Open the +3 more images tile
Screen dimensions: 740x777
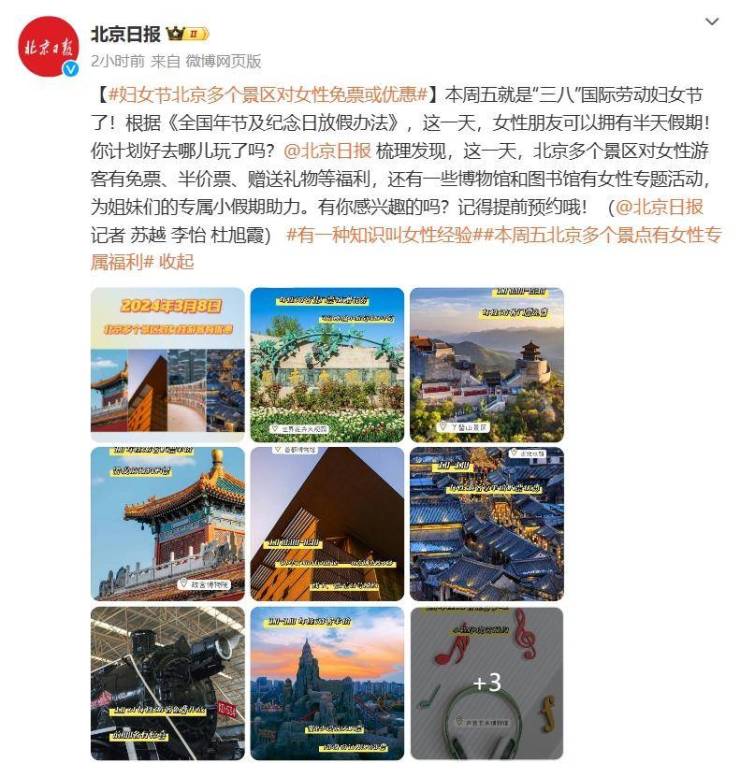point(486,682)
